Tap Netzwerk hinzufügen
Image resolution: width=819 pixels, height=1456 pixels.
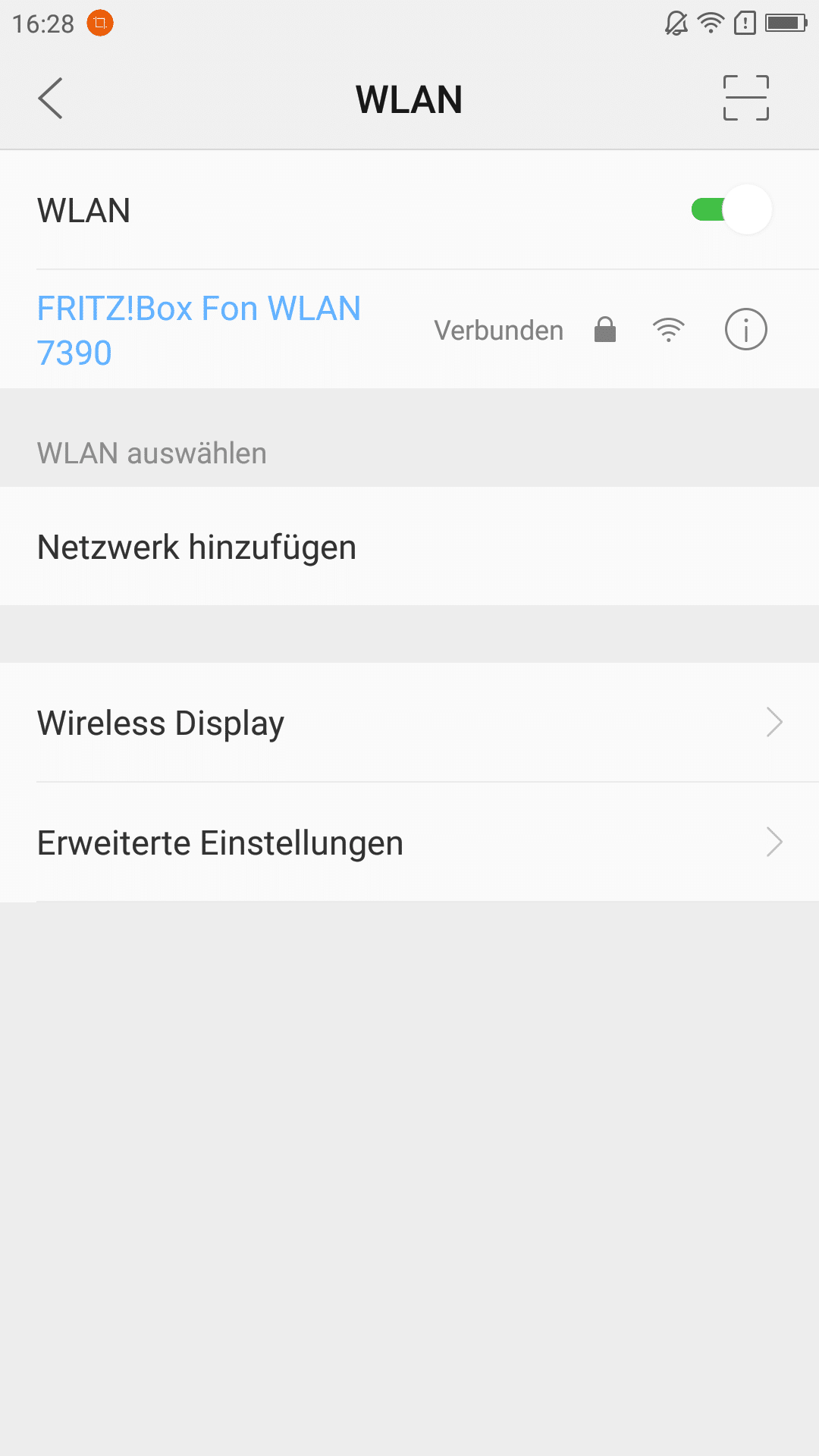pos(409,547)
